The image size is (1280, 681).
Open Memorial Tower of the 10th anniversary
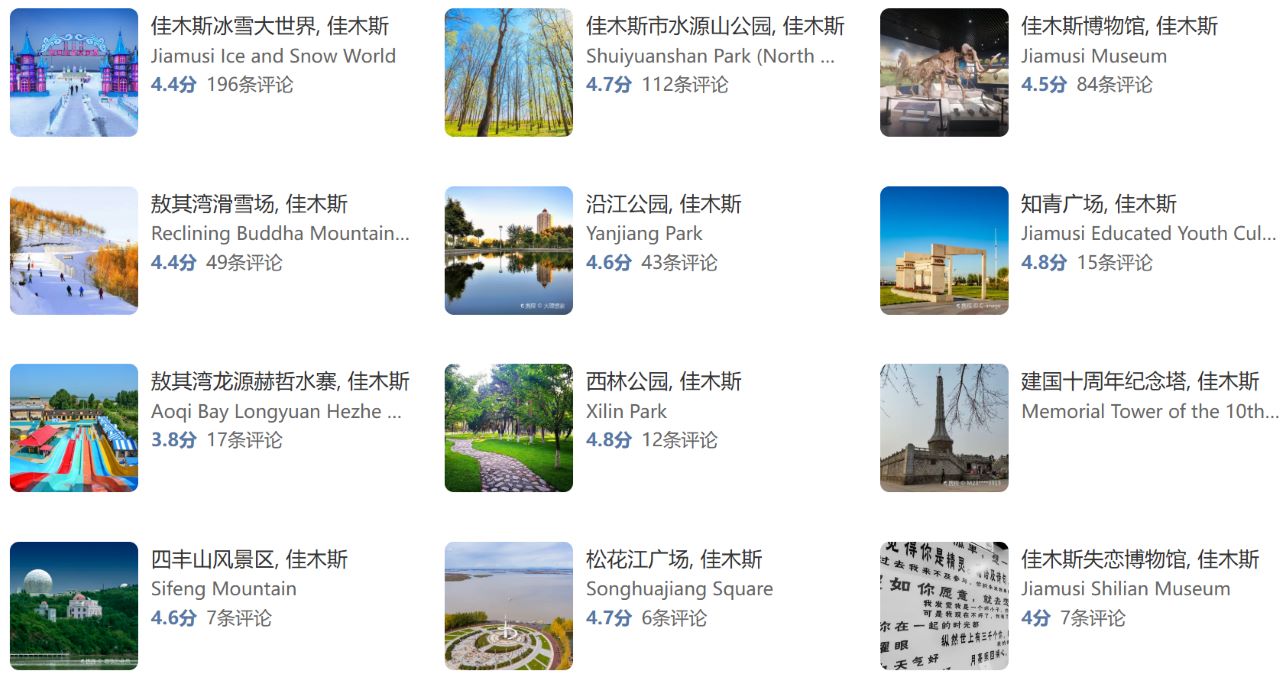tap(1139, 382)
